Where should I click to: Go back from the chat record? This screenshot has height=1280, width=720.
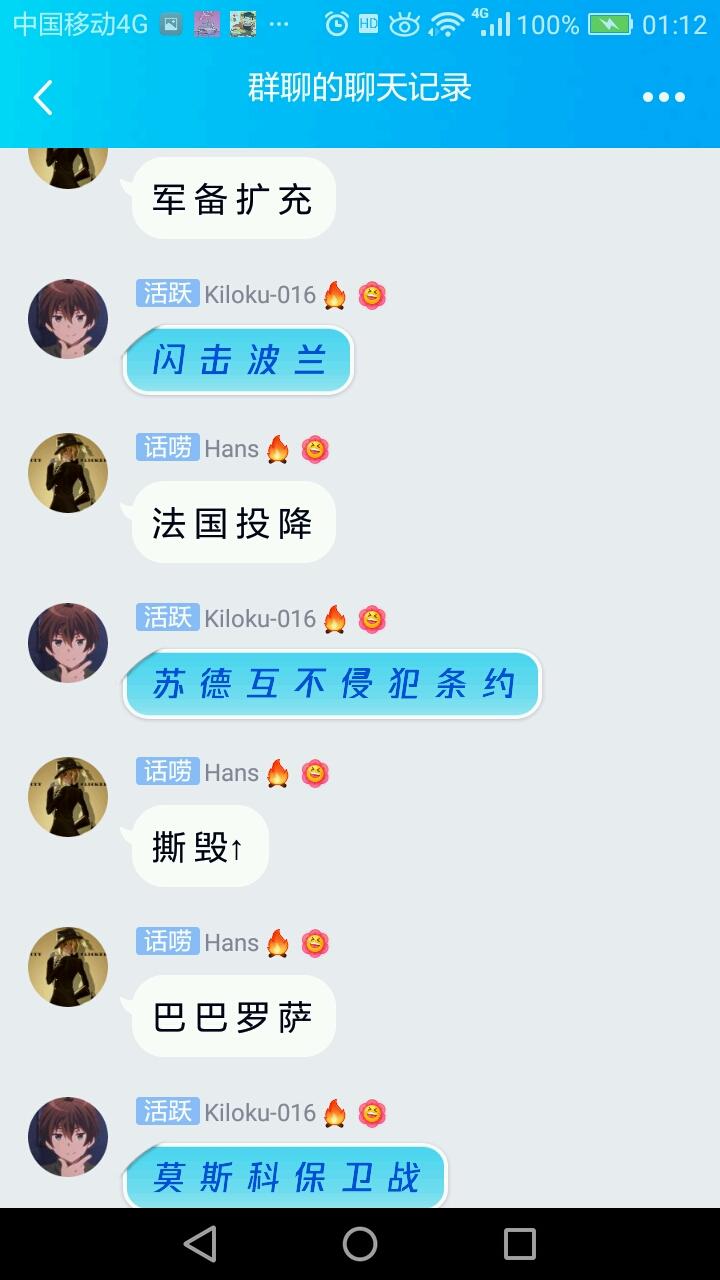tap(42, 98)
